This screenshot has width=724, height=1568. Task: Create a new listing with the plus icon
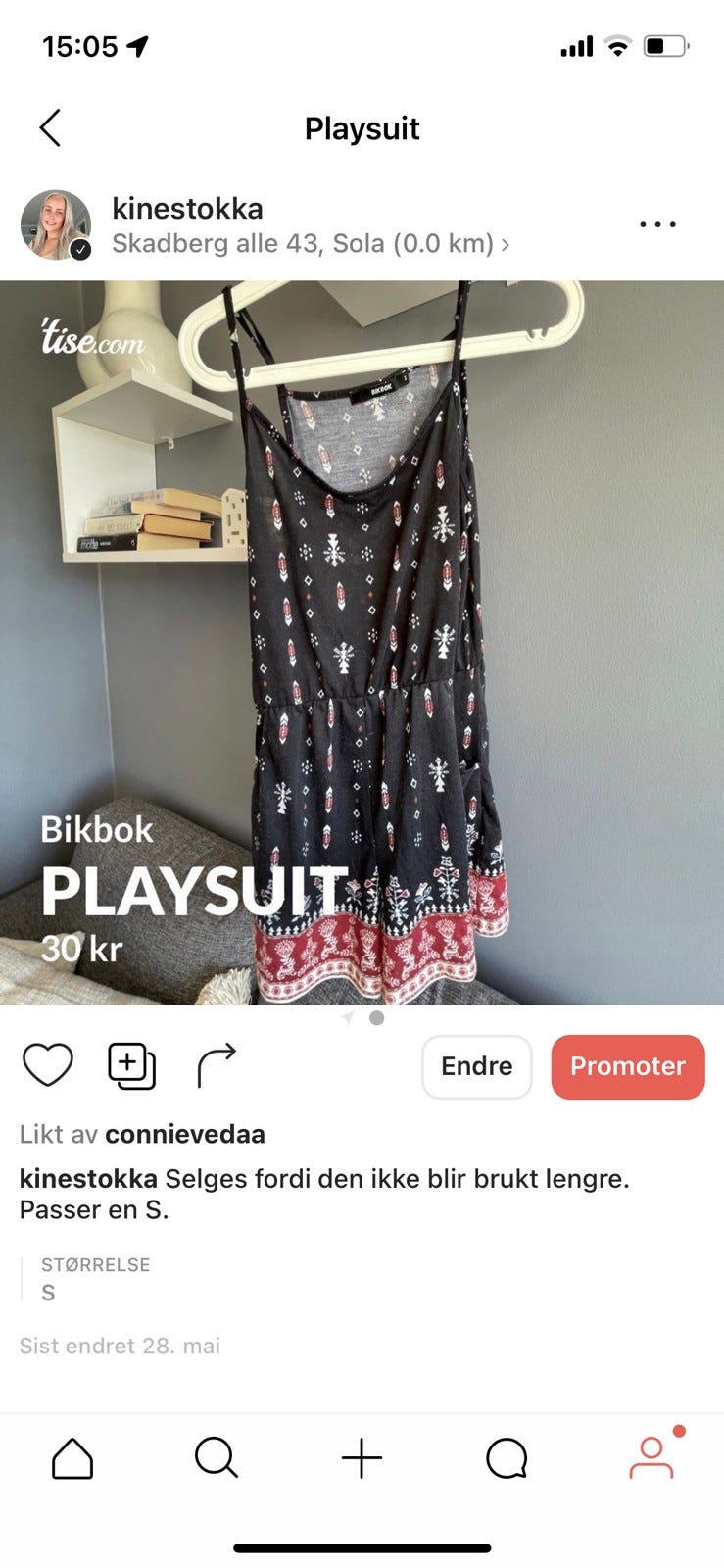pyautogui.click(x=362, y=1457)
